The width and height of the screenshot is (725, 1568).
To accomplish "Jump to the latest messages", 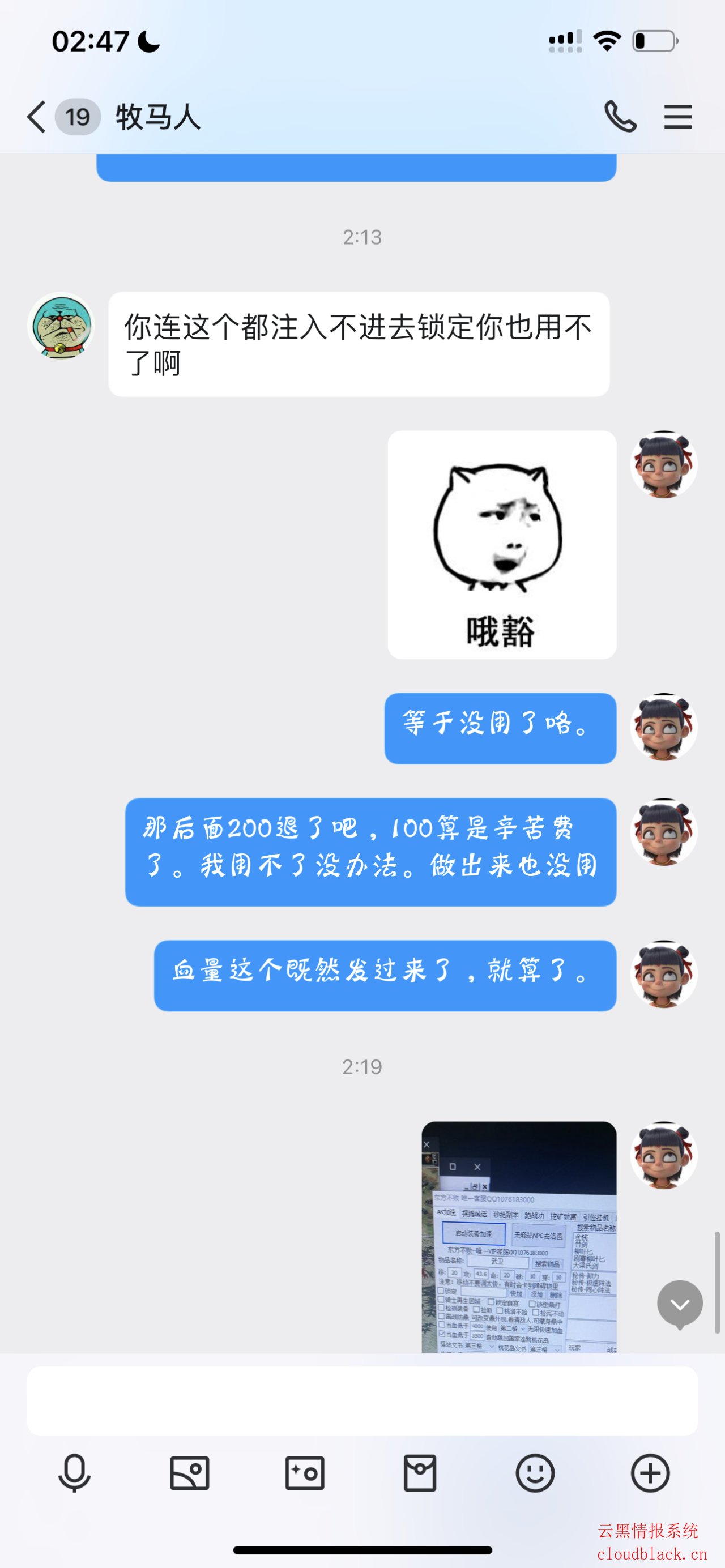I will [x=679, y=1304].
